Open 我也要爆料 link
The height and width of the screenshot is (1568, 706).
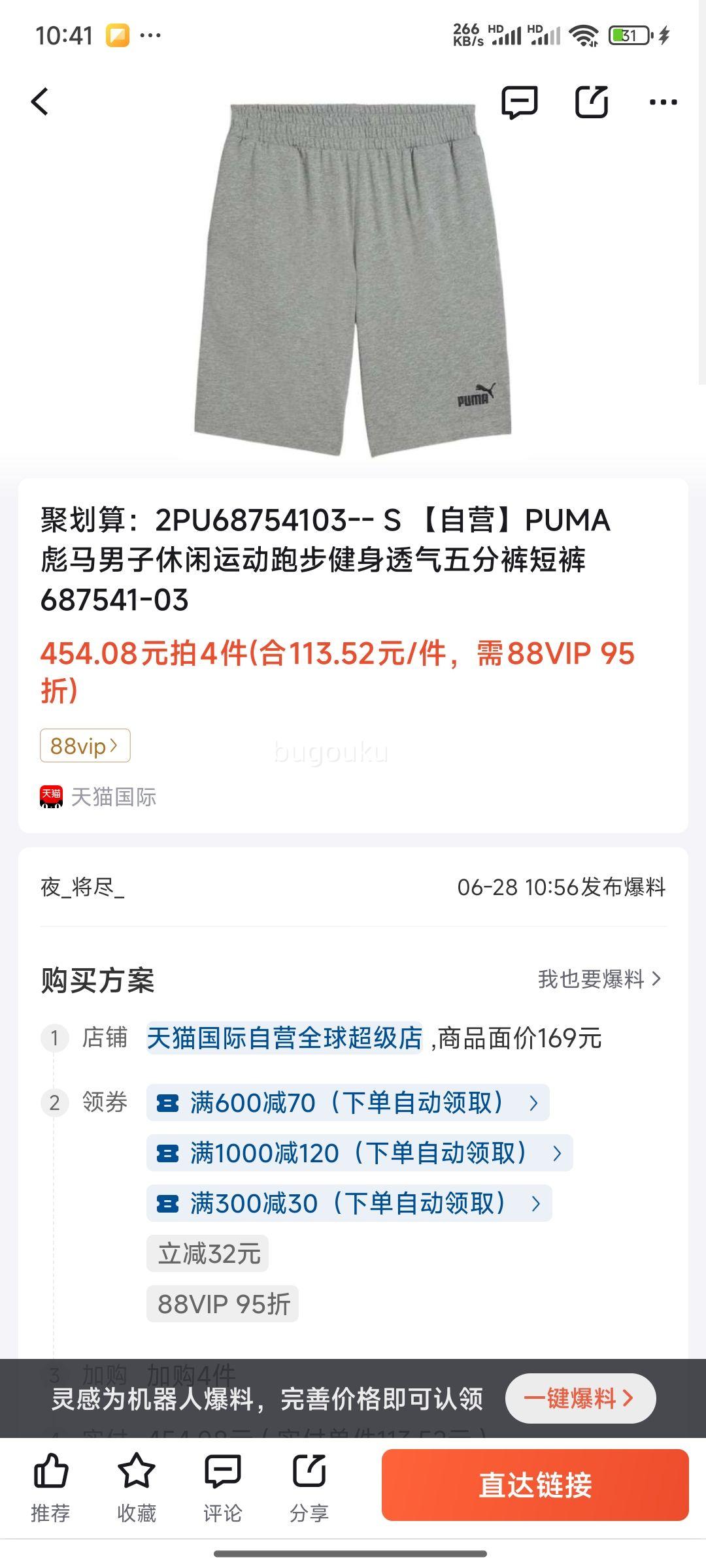599,979
